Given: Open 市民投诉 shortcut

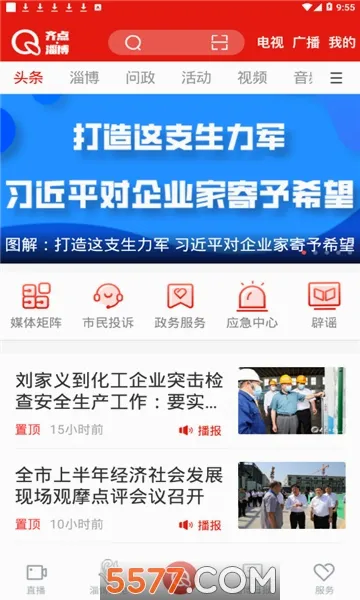Looking at the screenshot, I should (108, 306).
